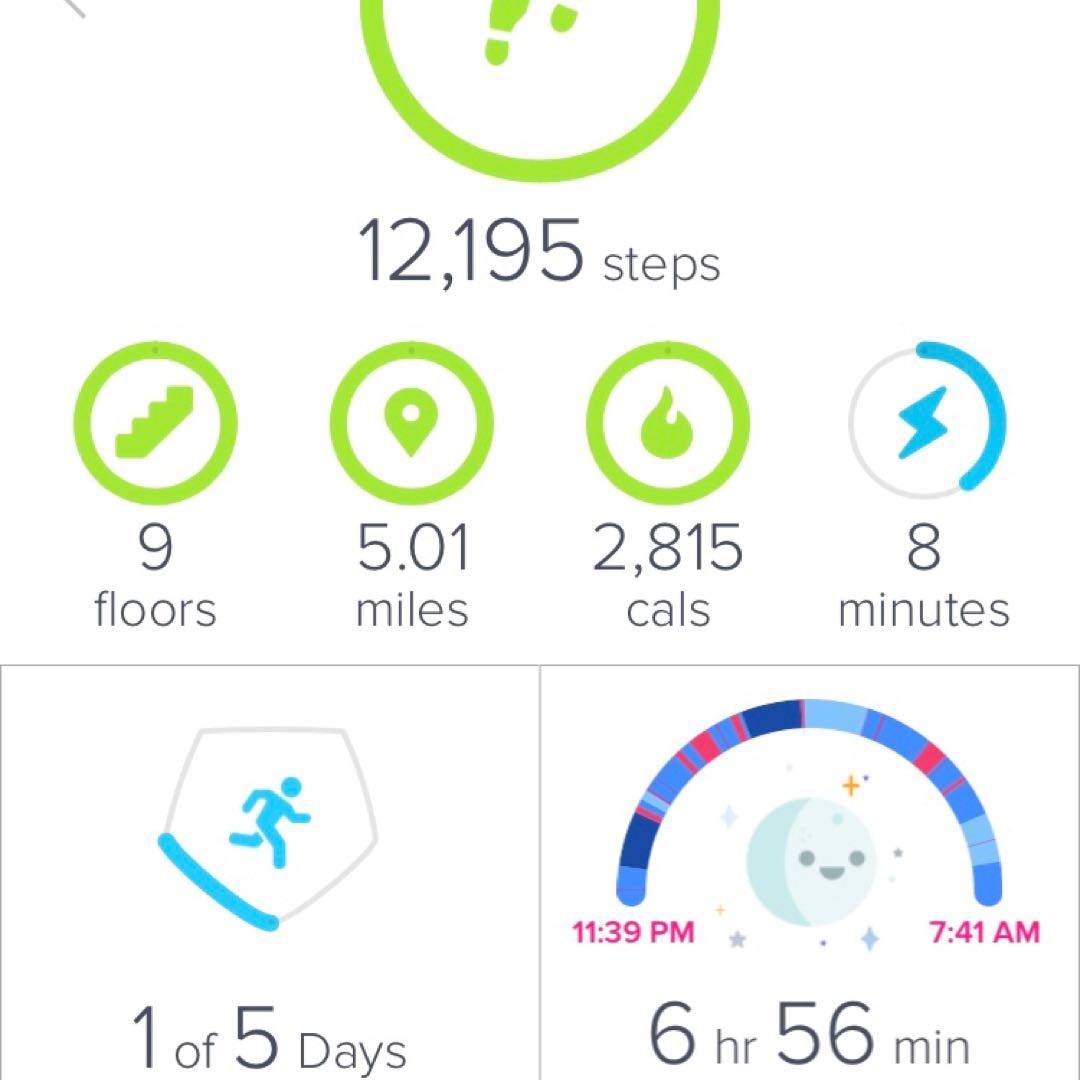Open the sleep 6 hr 56 min tile
The height and width of the screenshot is (1080, 1080).
[810, 870]
